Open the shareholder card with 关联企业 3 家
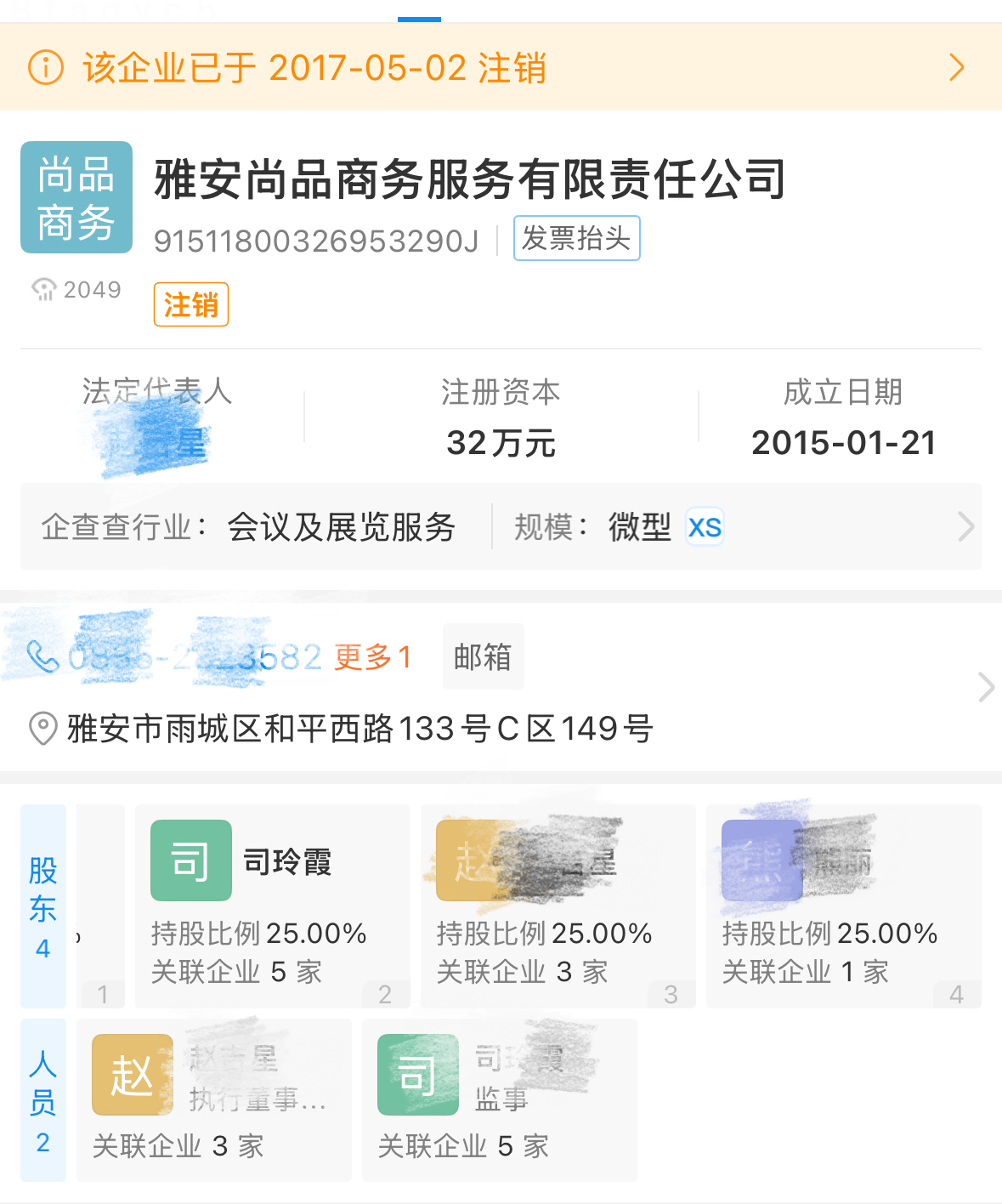This screenshot has width=1002, height=1204. click(x=558, y=906)
